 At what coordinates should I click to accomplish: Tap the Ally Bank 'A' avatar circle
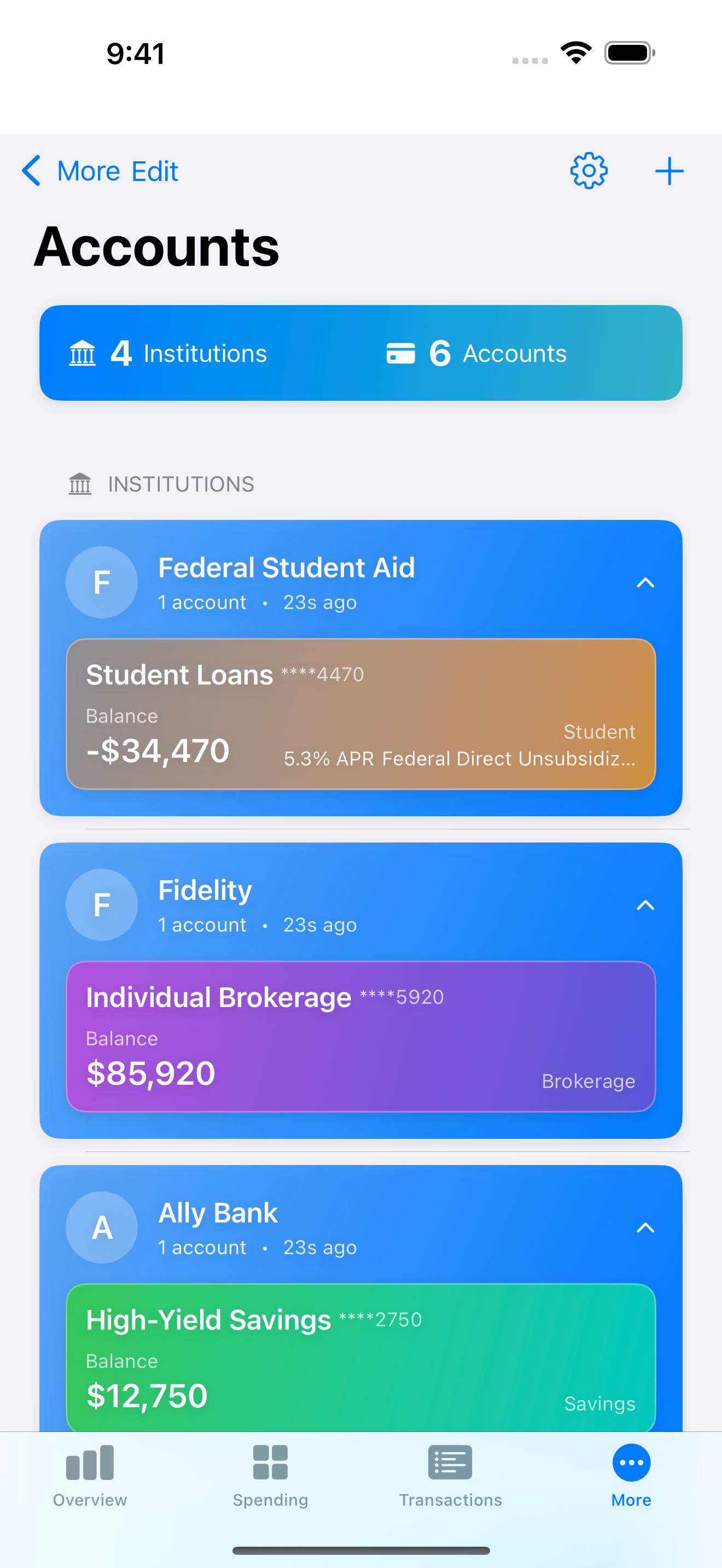(x=102, y=1227)
